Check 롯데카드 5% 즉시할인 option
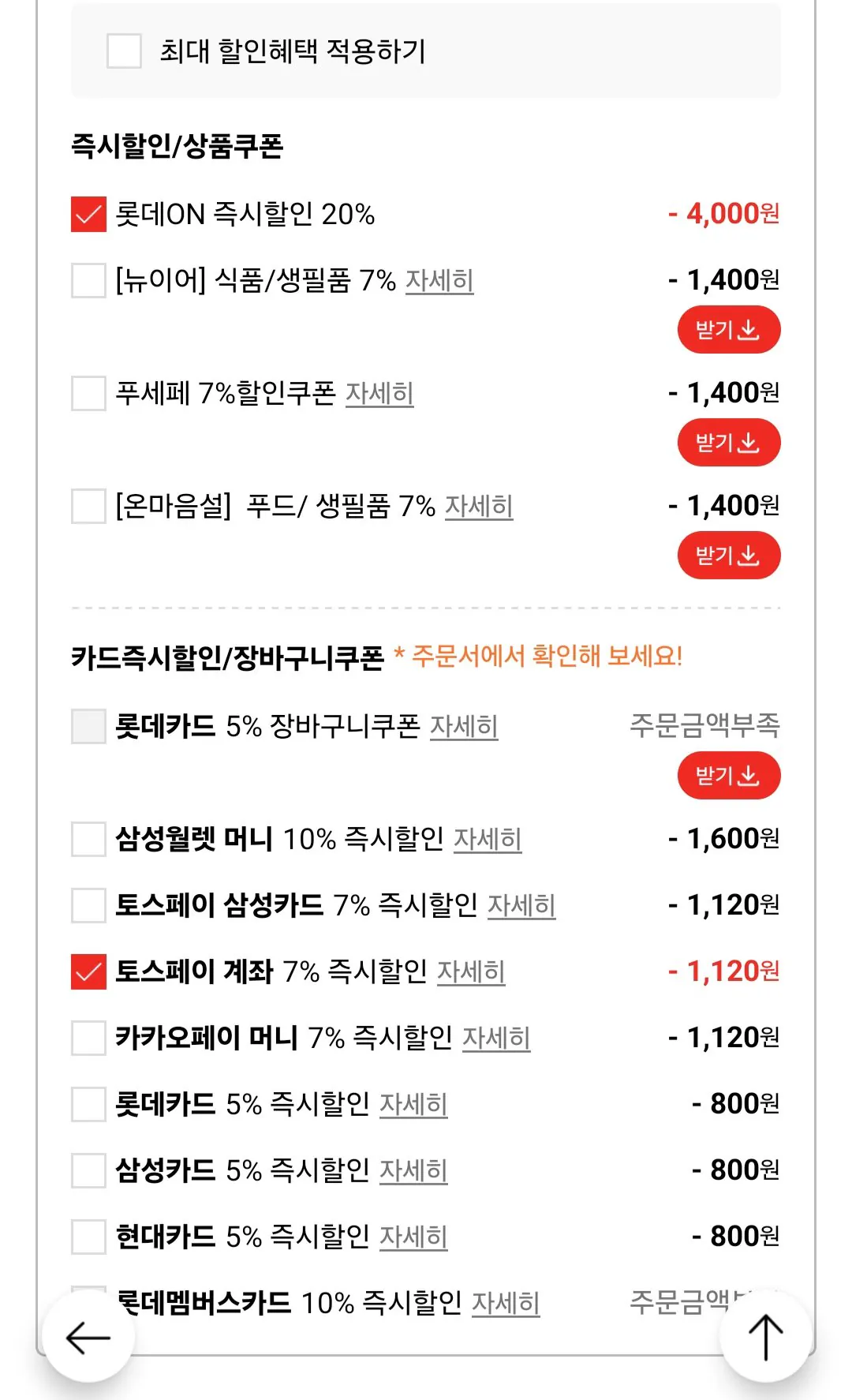 click(x=88, y=1104)
